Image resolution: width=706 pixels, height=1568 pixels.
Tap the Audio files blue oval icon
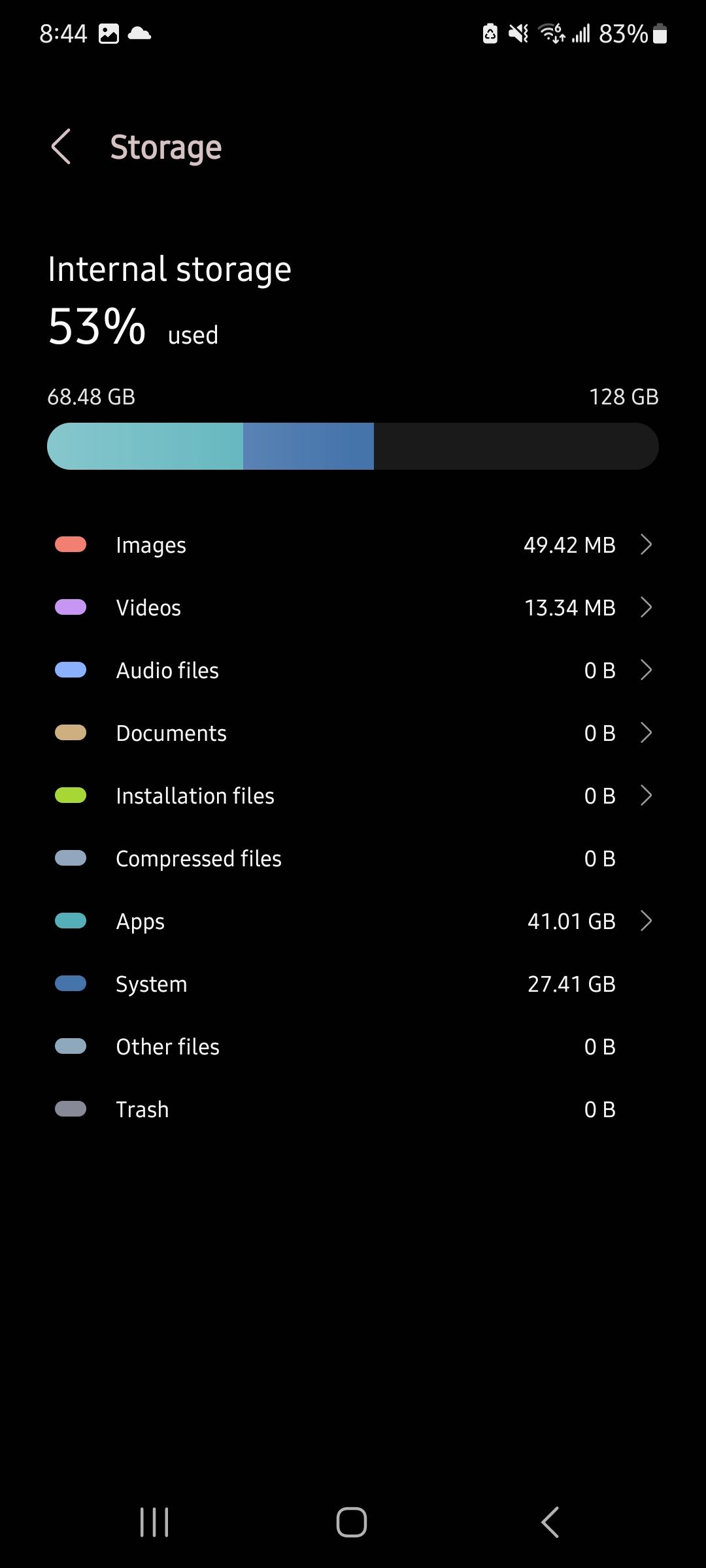(x=70, y=670)
